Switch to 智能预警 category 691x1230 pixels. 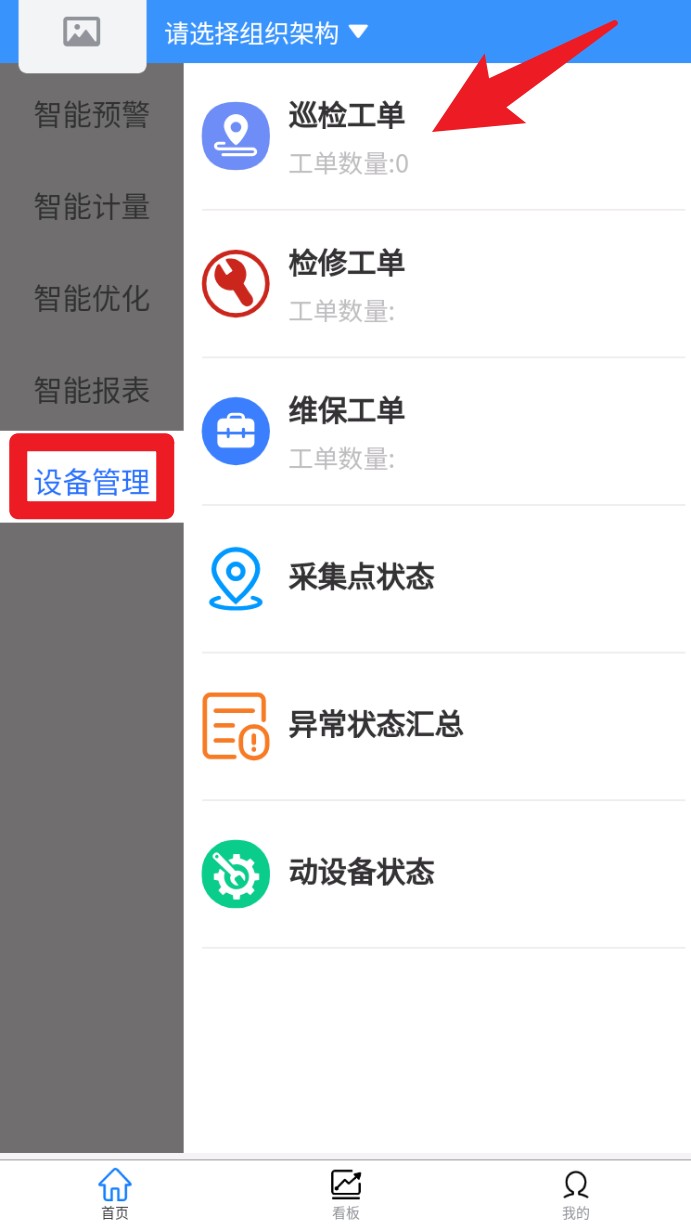(91, 116)
